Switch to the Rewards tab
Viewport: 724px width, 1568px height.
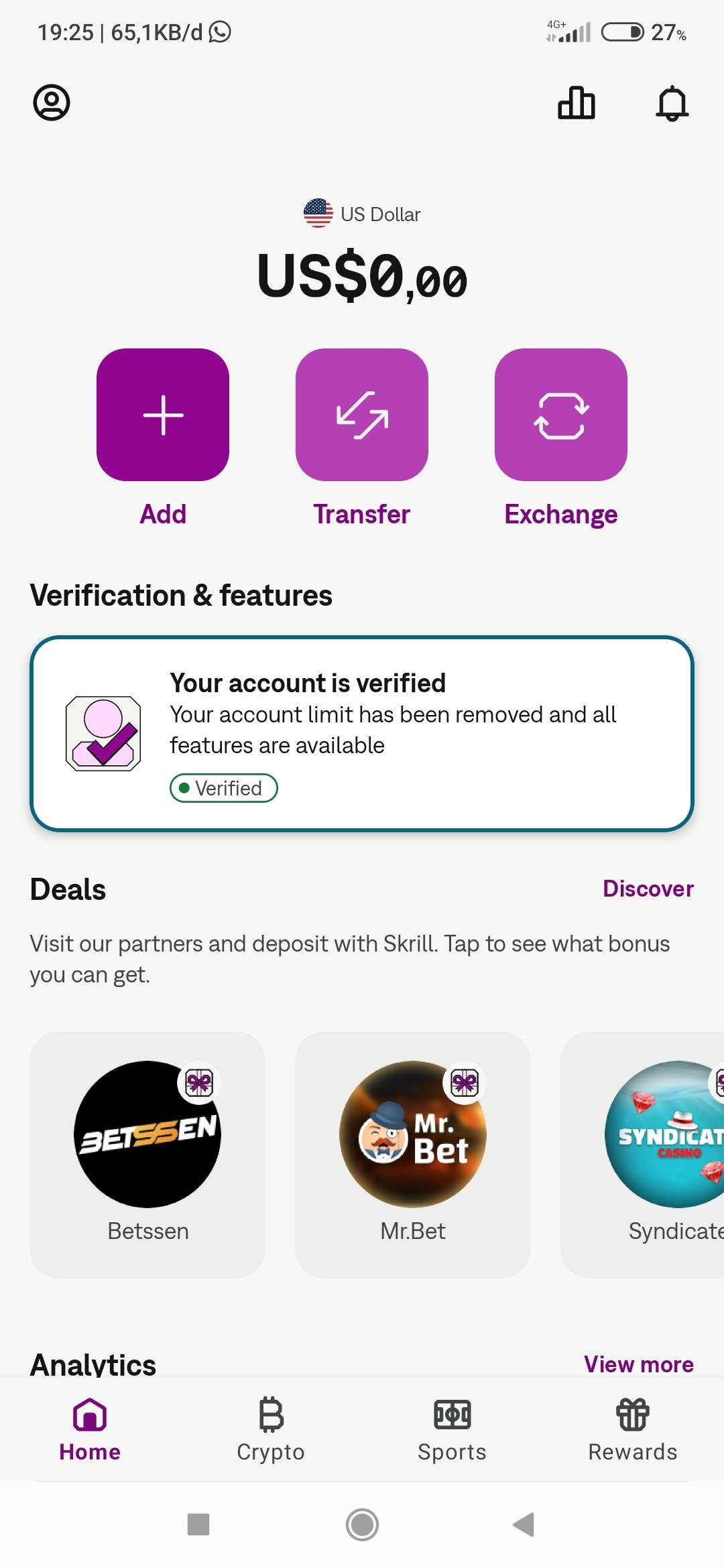click(x=633, y=1429)
